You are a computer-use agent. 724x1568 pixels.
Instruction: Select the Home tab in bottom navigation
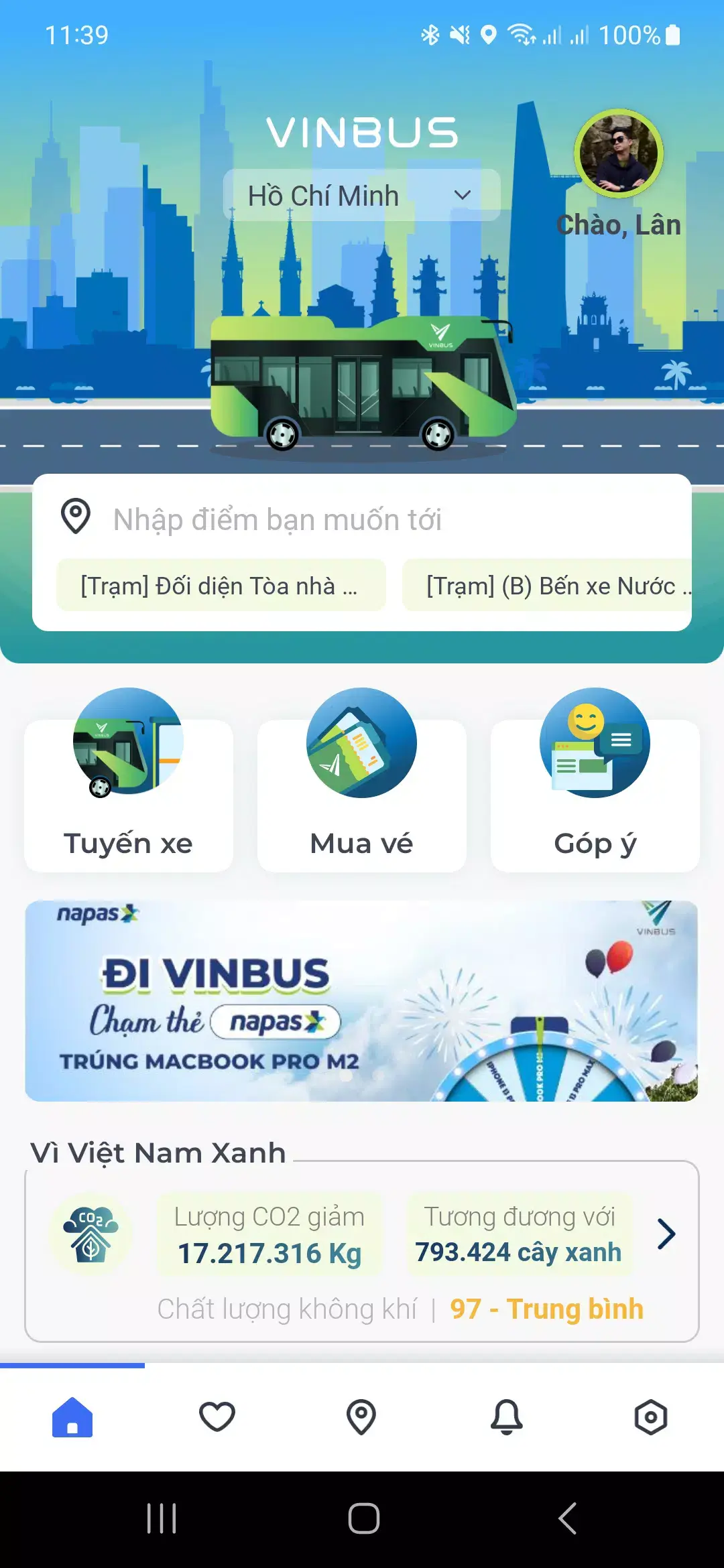point(72,1416)
